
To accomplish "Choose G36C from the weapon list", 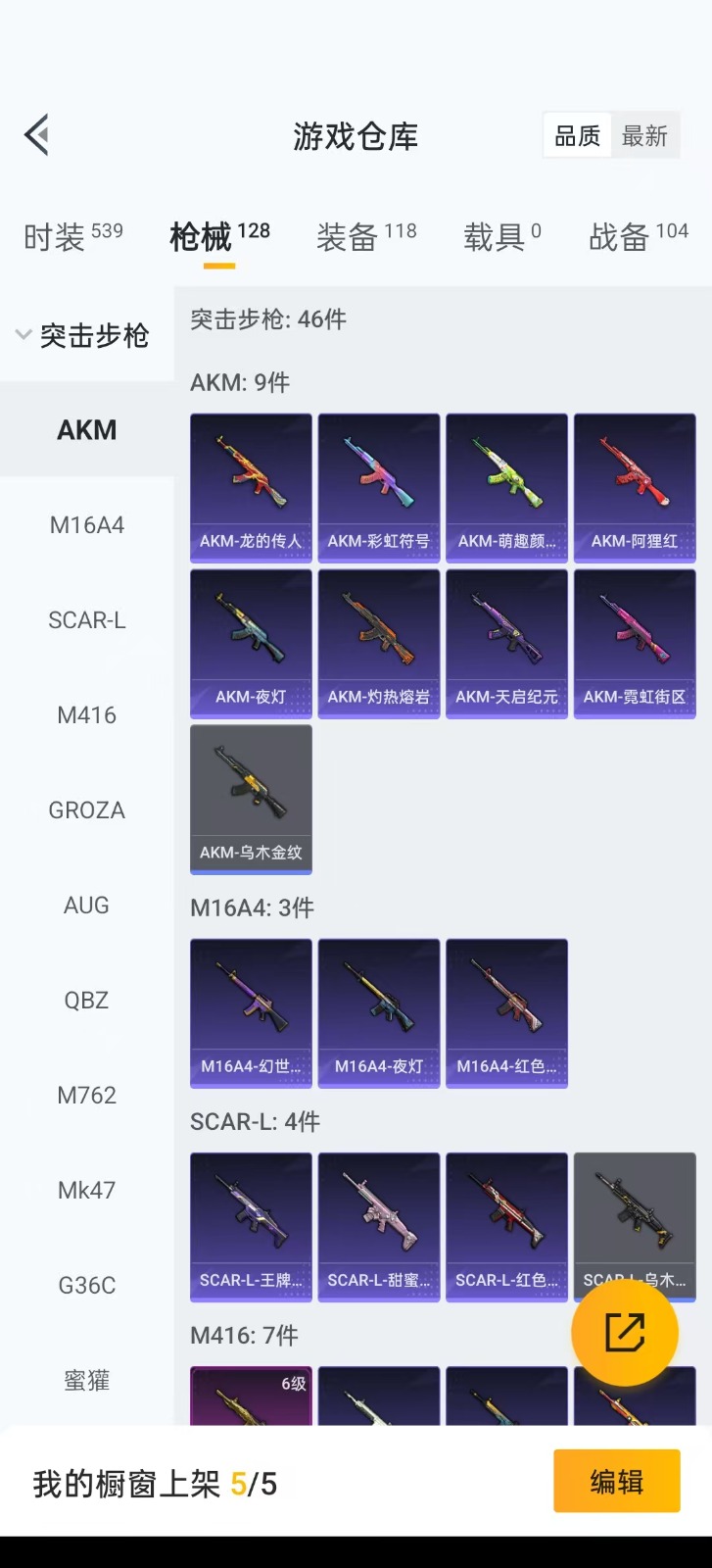I will click(87, 1286).
